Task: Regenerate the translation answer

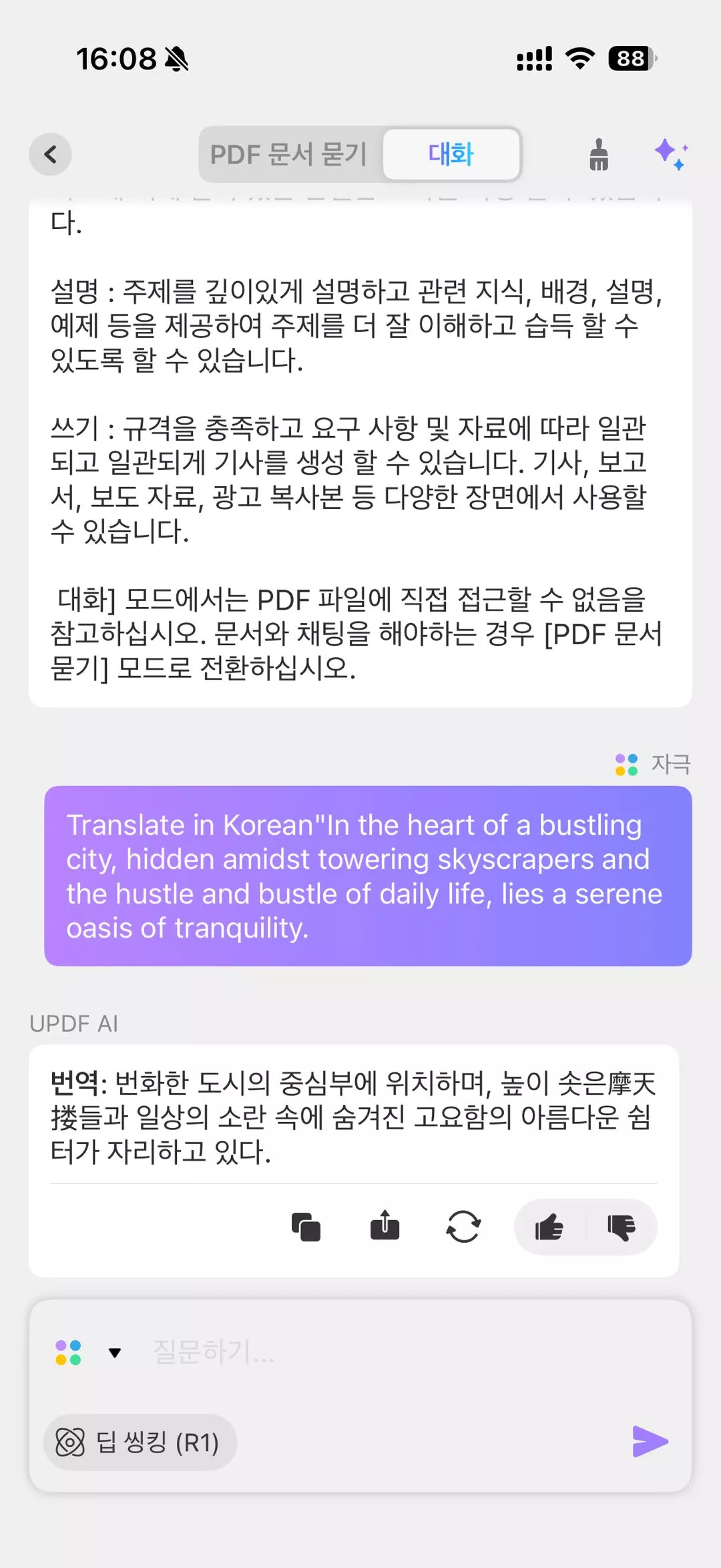Action: pyautogui.click(x=463, y=1227)
